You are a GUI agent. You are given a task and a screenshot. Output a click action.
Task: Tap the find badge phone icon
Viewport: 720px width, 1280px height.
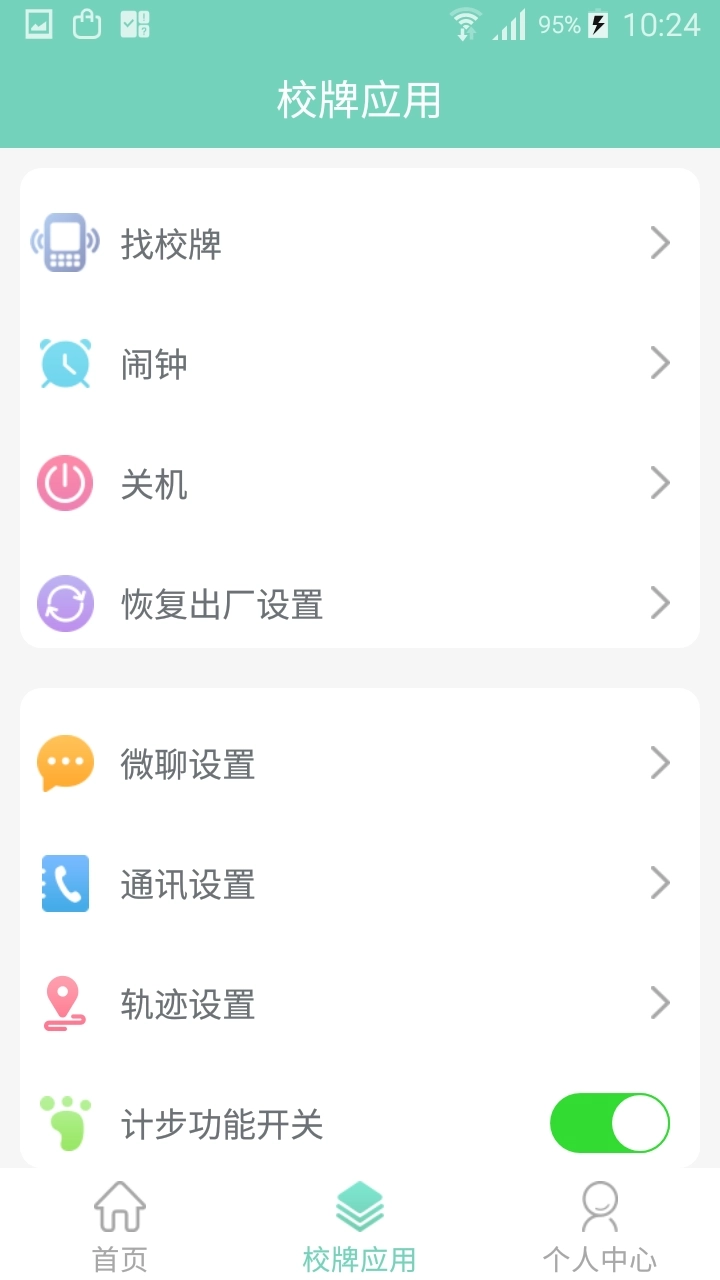pos(64,243)
